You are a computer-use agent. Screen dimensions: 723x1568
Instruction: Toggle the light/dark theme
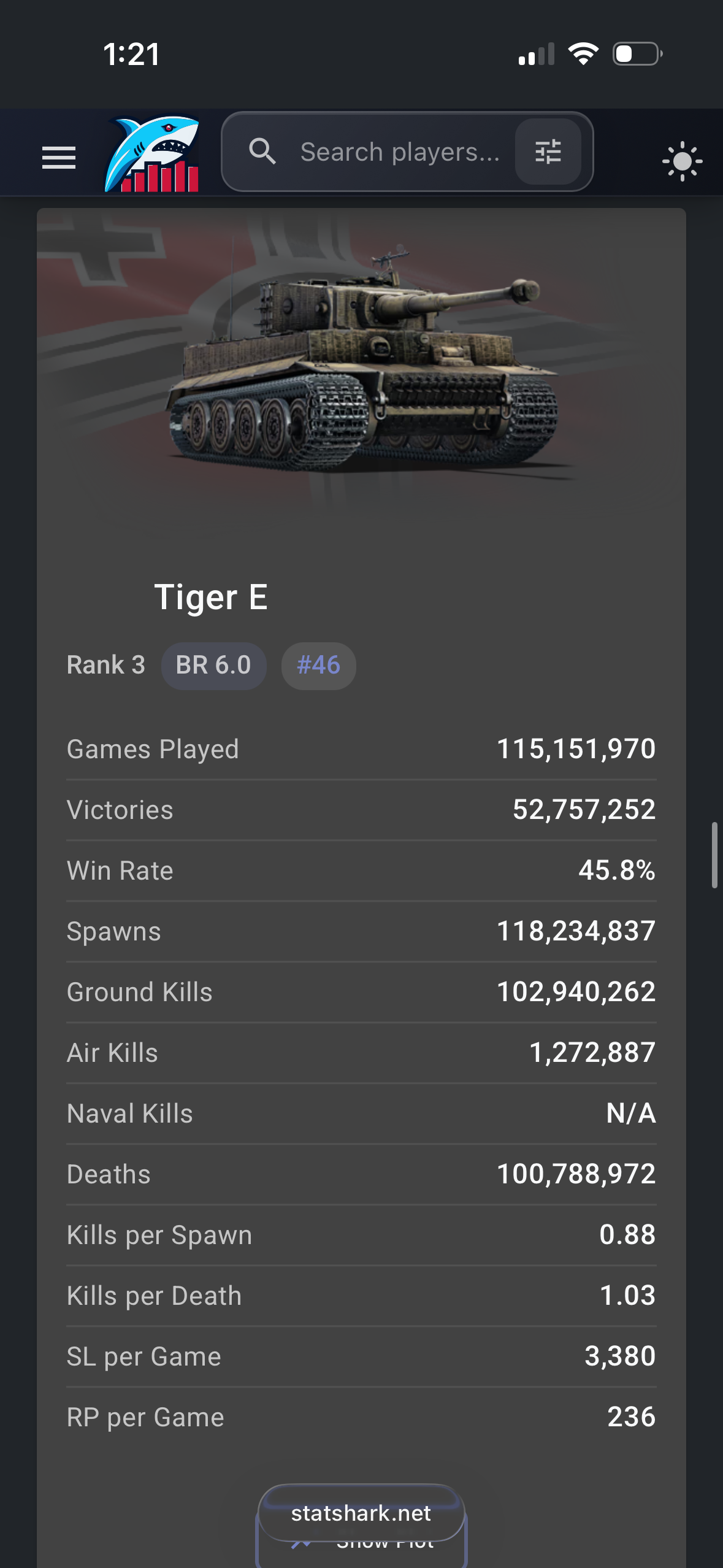[x=682, y=161]
